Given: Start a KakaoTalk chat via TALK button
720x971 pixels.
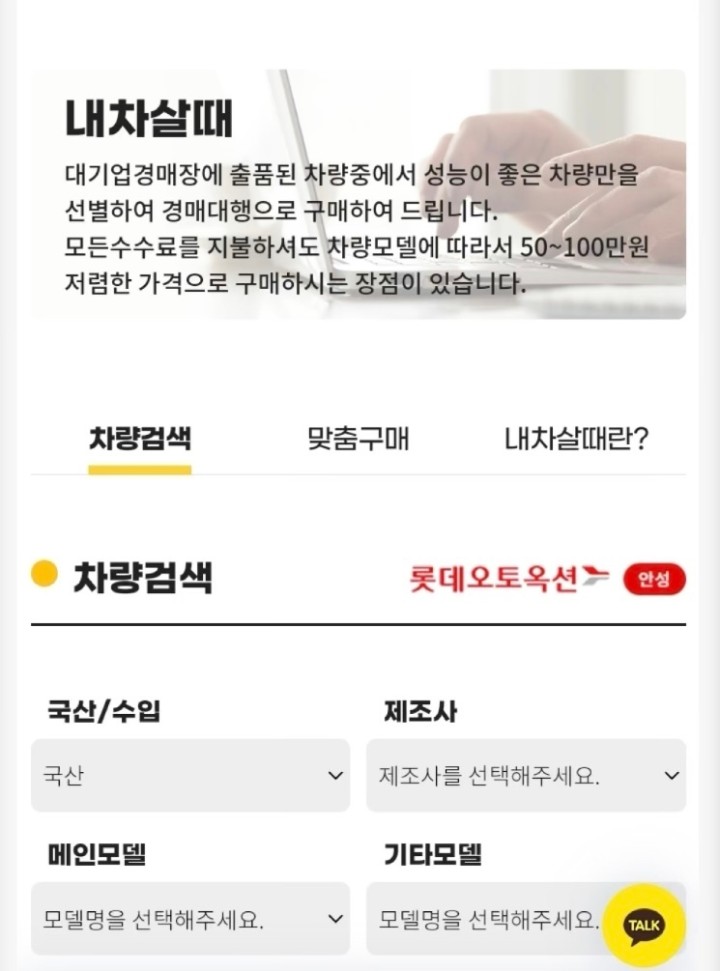Looking at the screenshot, I should click(x=644, y=926).
